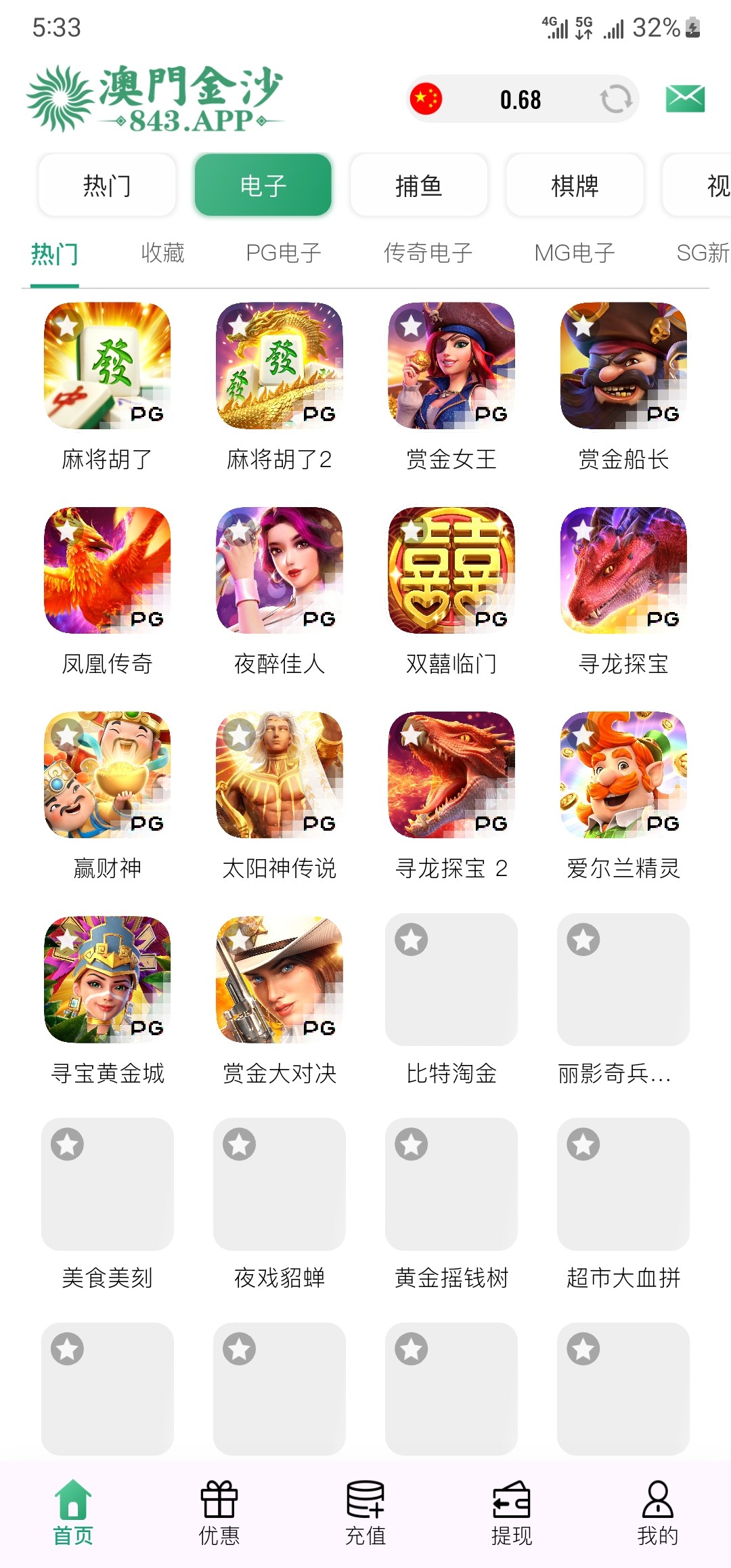731x1568 pixels.
Task: Switch to the 捕鱼 category
Action: pos(419,186)
